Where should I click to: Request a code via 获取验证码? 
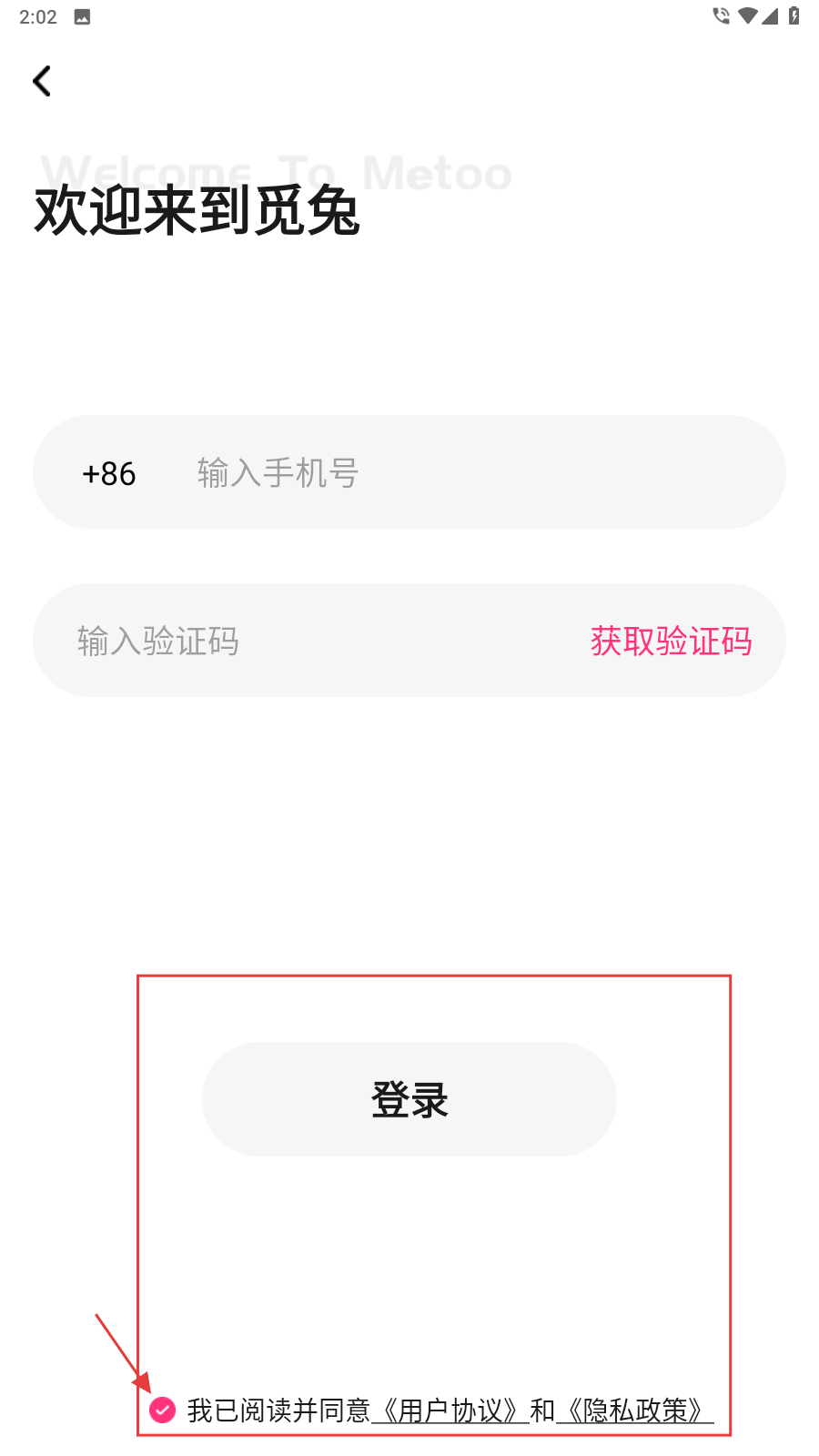[671, 642]
